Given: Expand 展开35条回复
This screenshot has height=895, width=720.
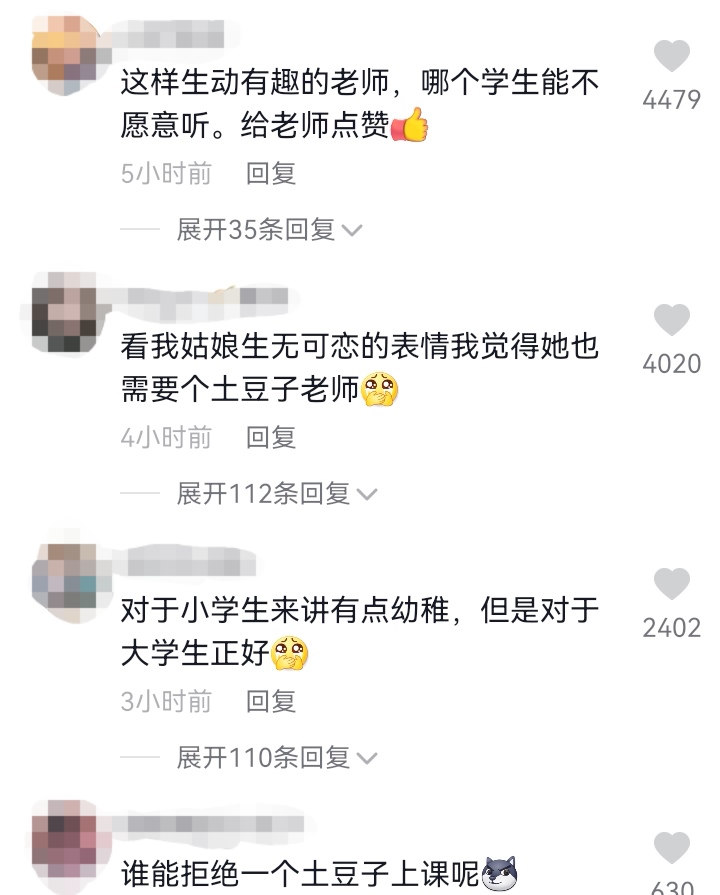Looking at the screenshot, I should (x=268, y=230).
